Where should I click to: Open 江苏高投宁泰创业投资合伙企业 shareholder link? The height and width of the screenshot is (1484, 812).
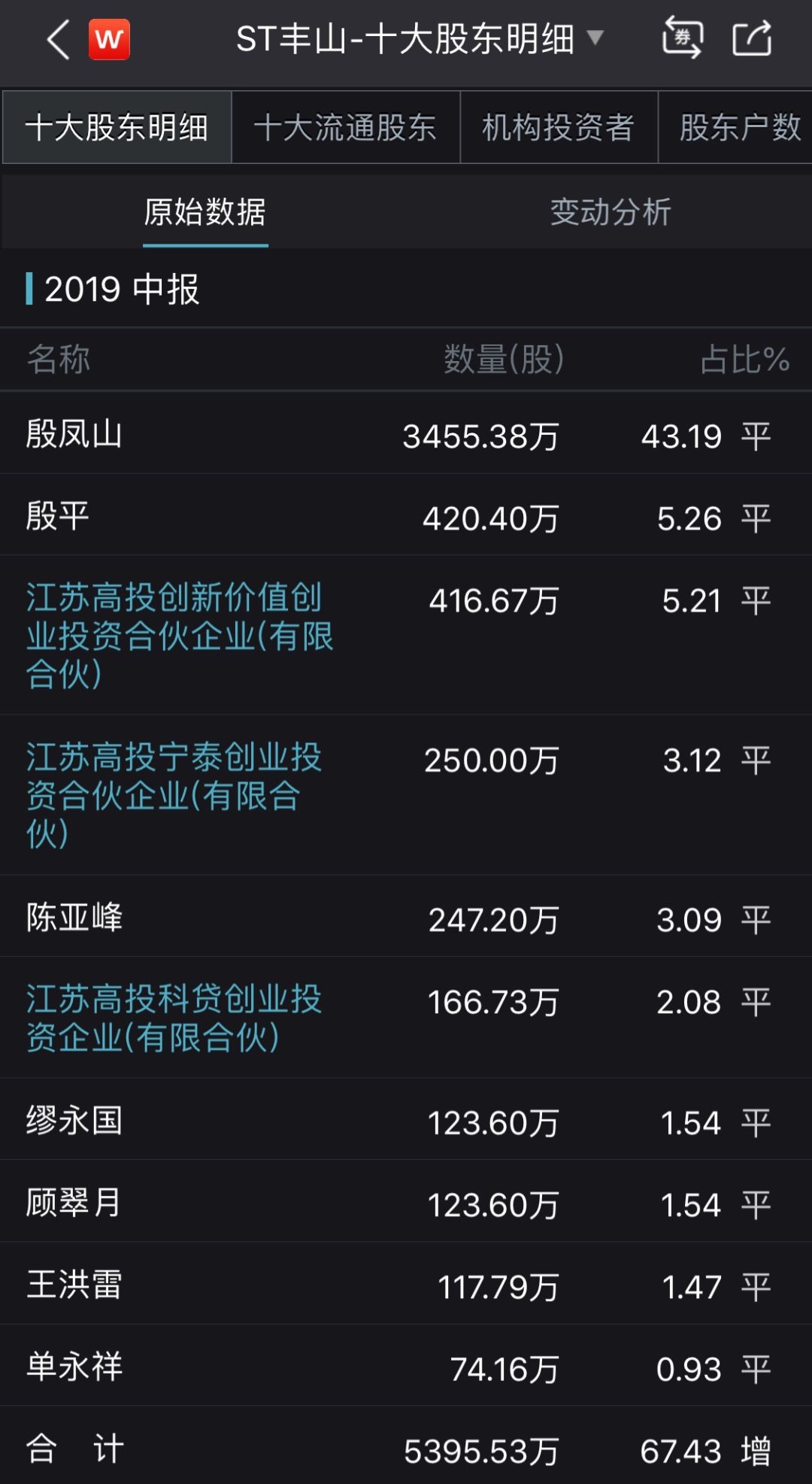(173, 795)
